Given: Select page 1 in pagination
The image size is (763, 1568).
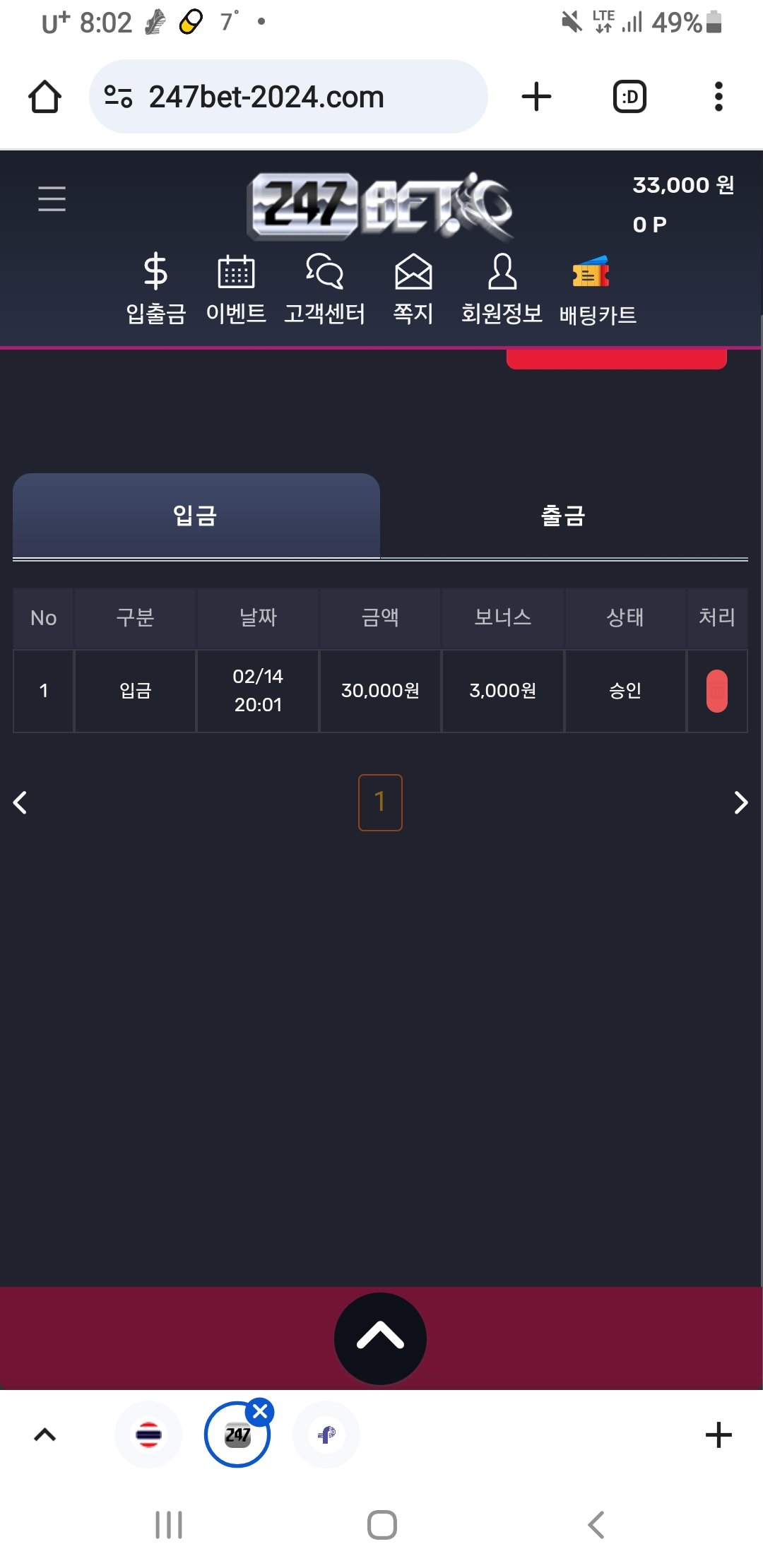Looking at the screenshot, I should pos(380,802).
